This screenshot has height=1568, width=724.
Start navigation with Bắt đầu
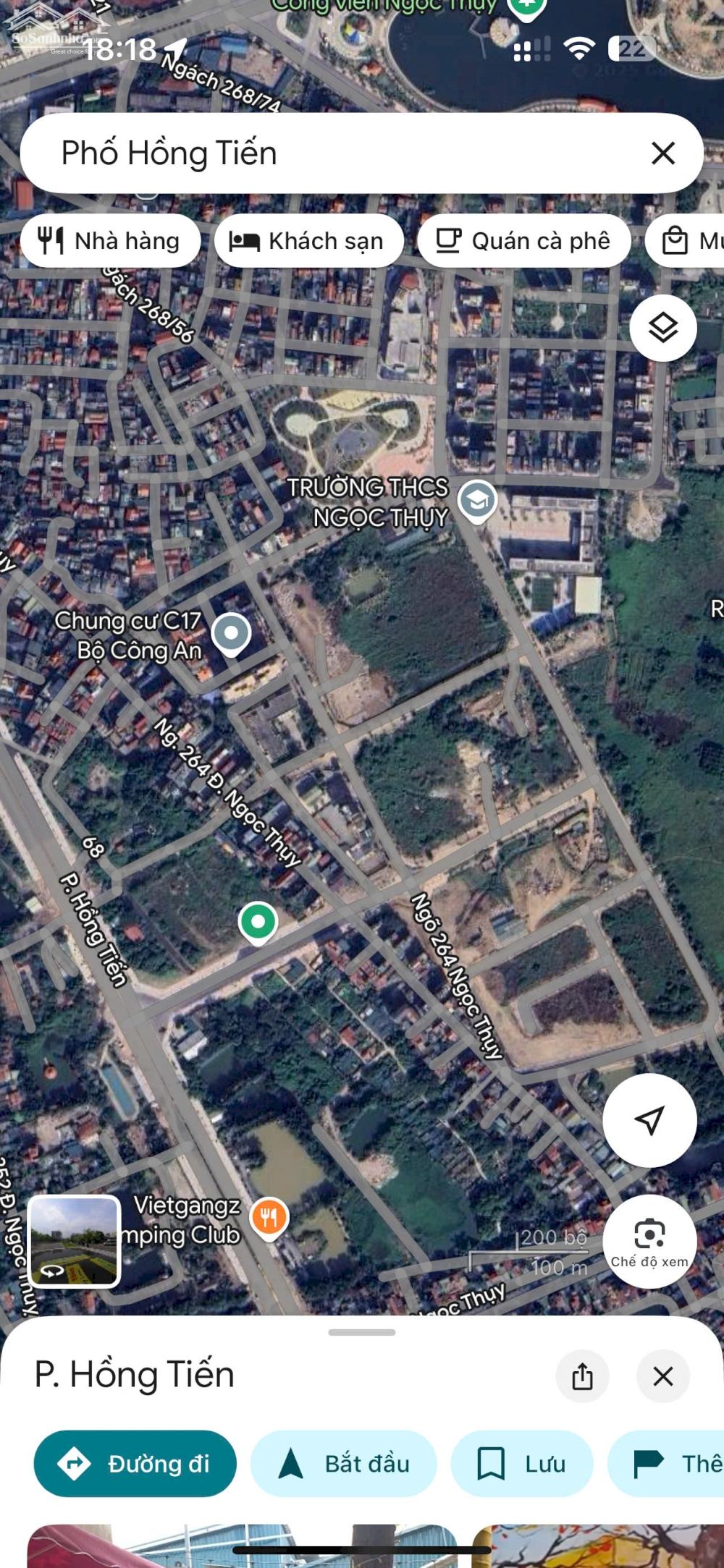344,1464
